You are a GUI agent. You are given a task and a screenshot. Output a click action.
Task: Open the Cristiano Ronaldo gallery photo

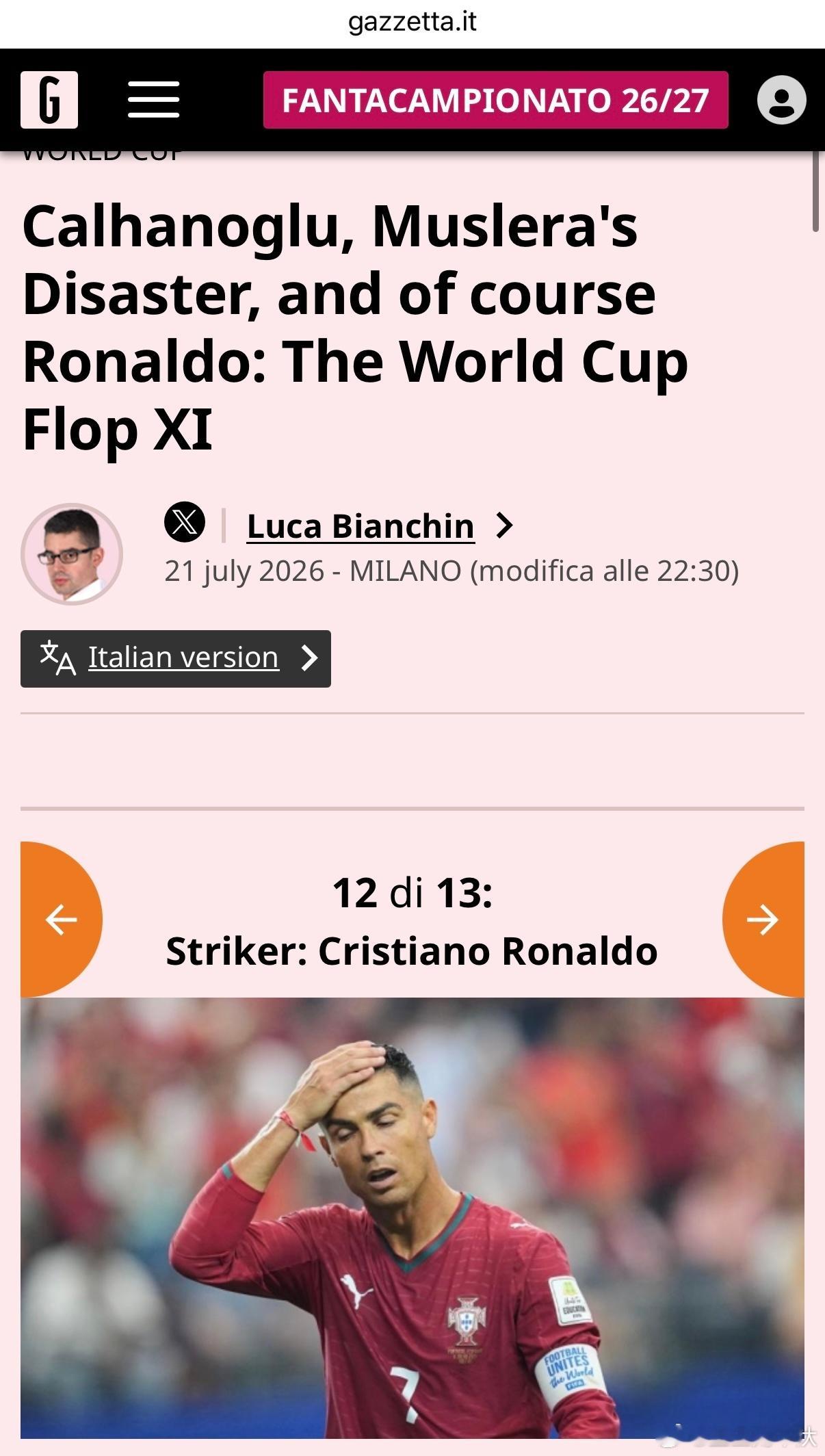[x=413, y=1218]
